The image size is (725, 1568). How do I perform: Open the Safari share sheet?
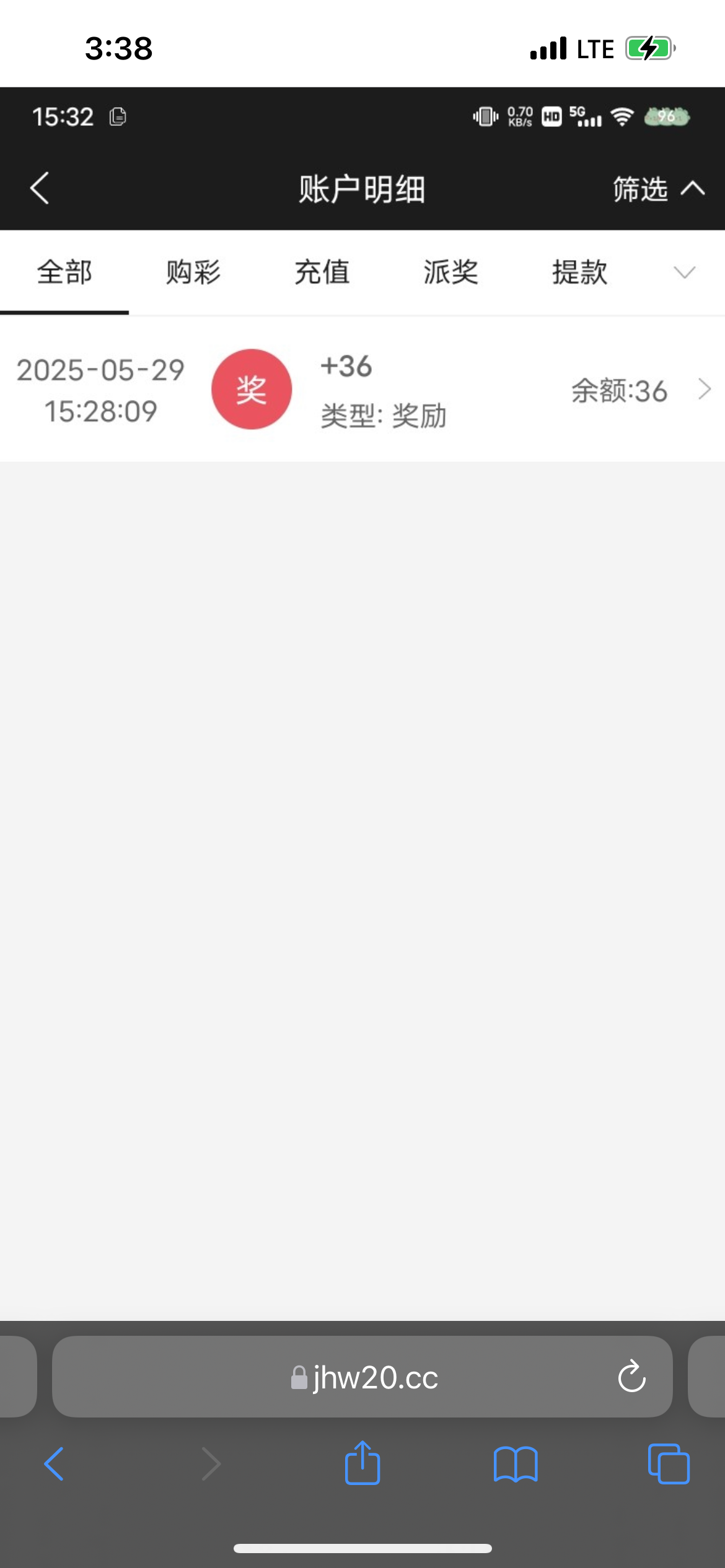click(x=362, y=1463)
